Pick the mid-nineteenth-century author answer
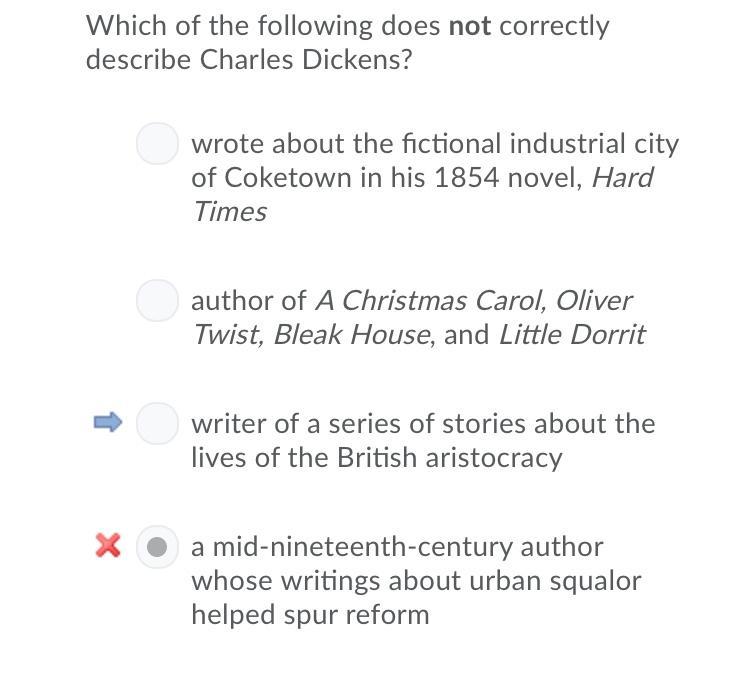 pyautogui.click(x=157, y=547)
